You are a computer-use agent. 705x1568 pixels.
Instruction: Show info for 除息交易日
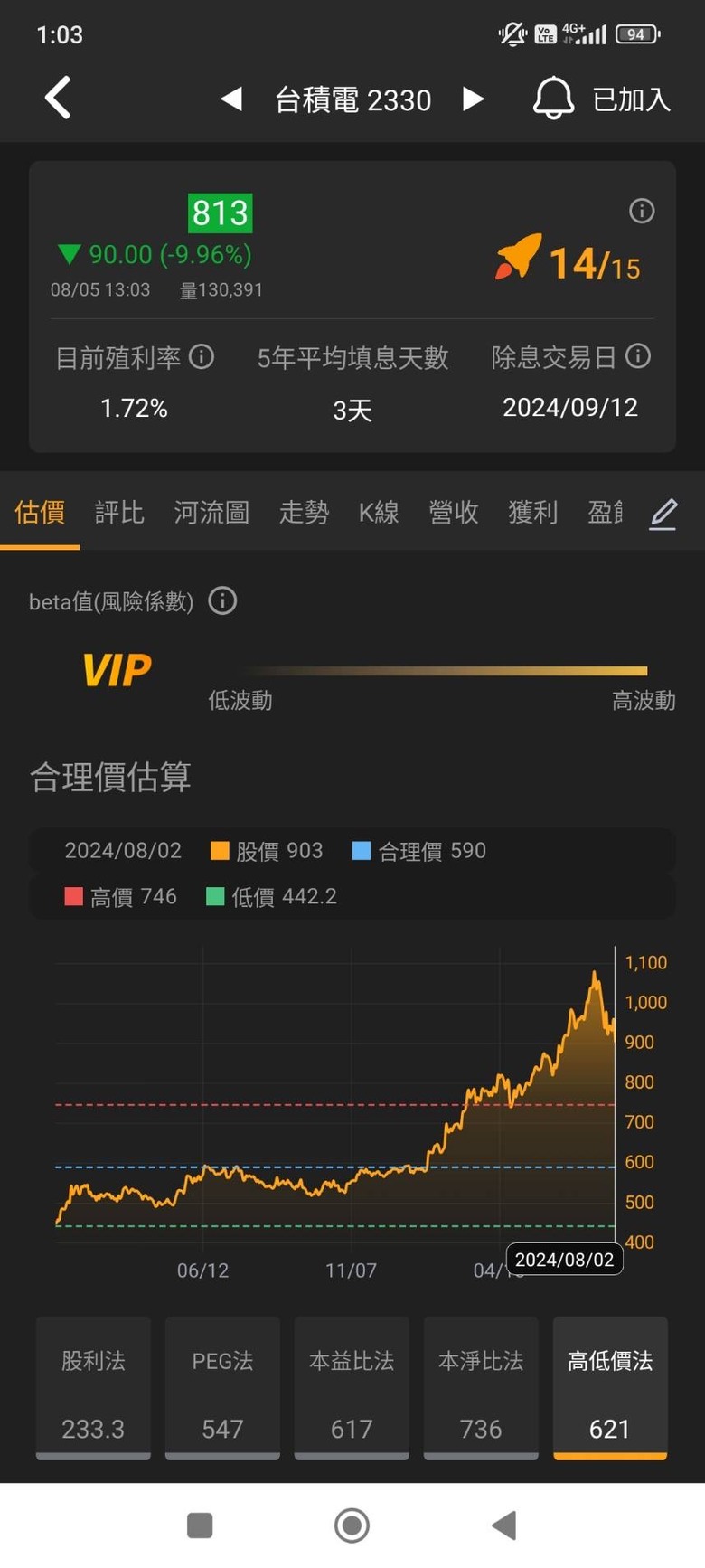(638, 356)
